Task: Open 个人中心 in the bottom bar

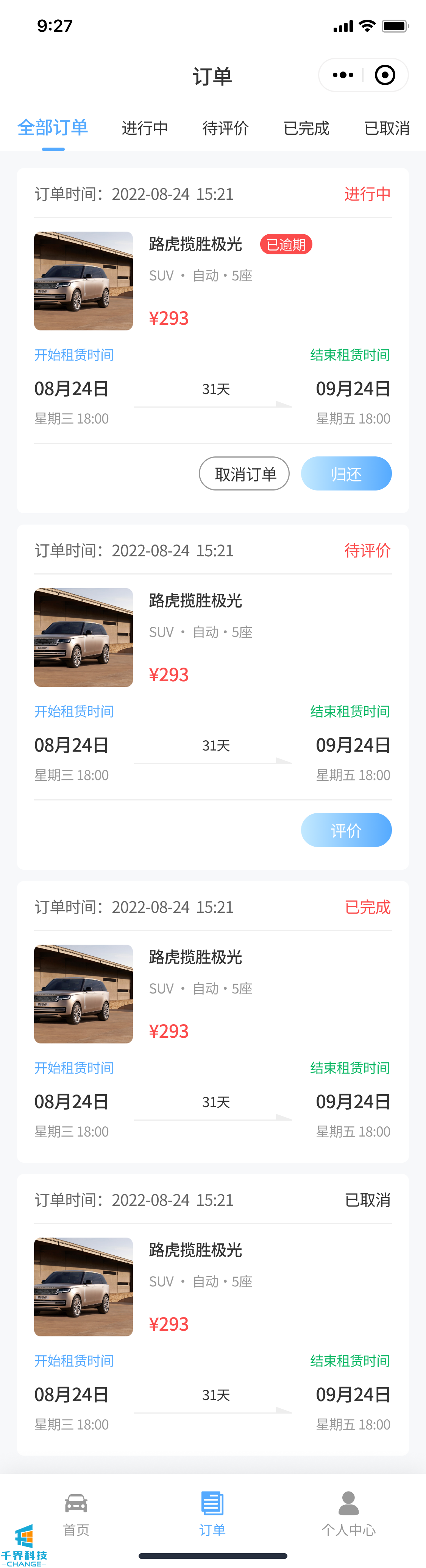Action: (349, 1513)
